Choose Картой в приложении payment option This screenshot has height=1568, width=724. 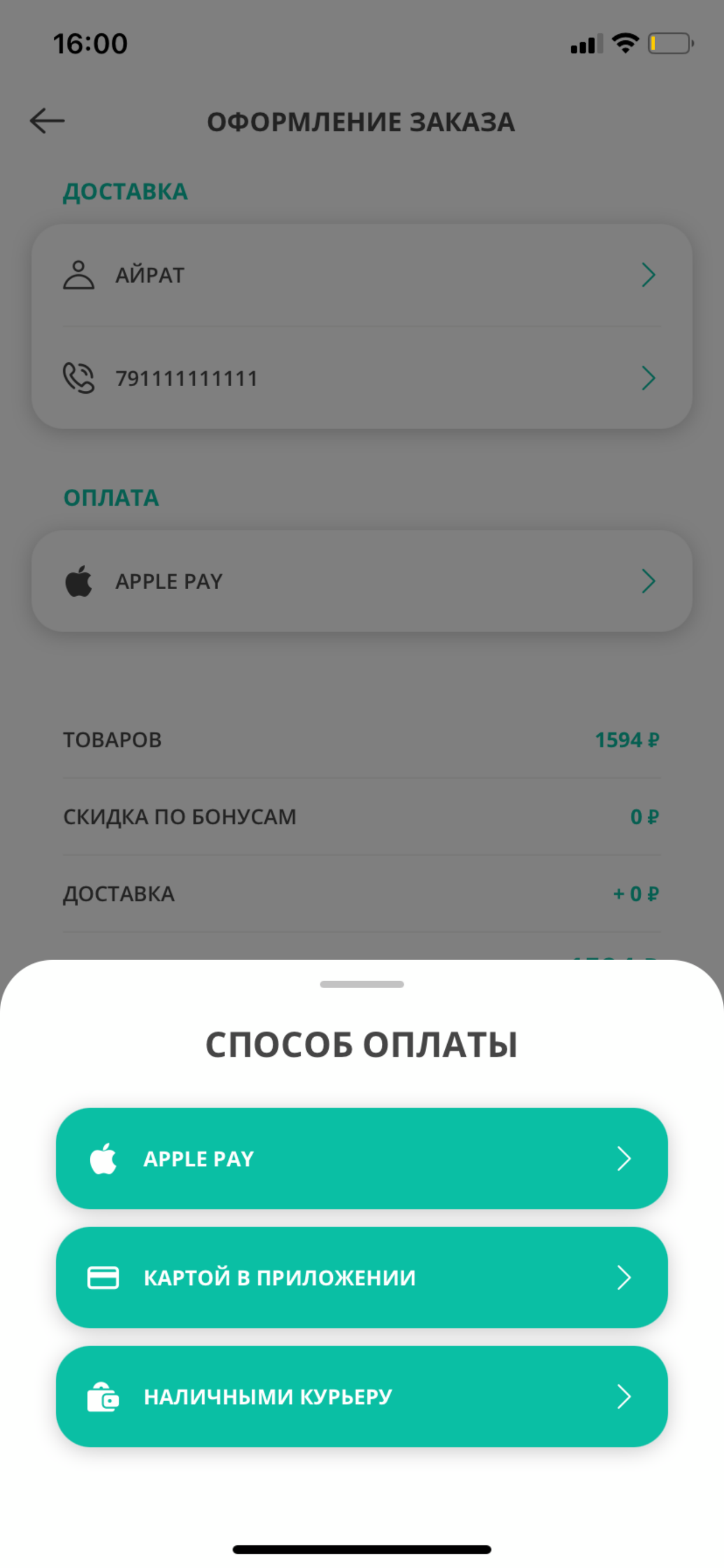click(361, 1277)
